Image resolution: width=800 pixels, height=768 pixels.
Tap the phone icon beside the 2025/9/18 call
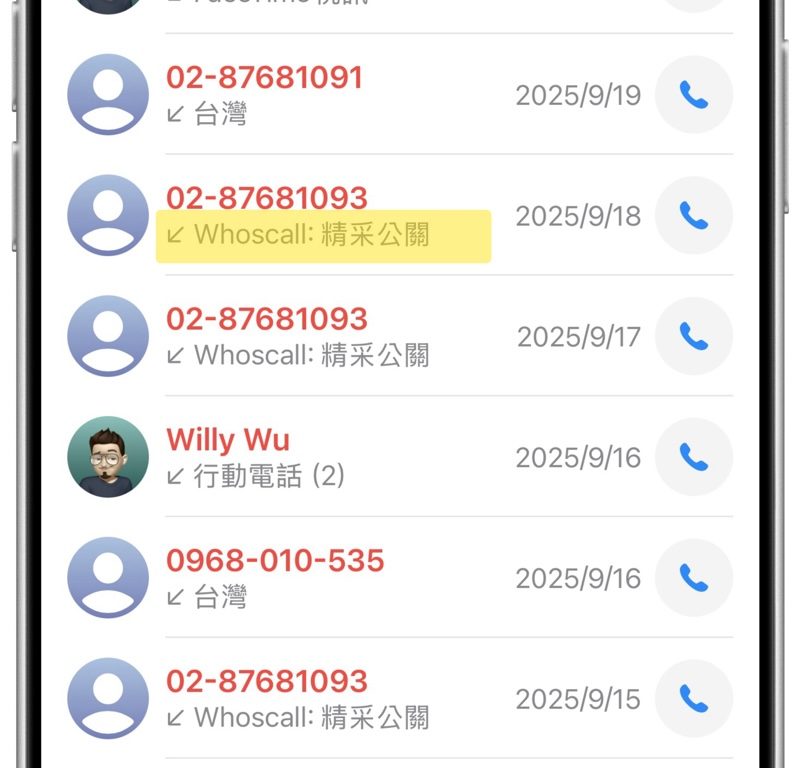[x=693, y=216]
